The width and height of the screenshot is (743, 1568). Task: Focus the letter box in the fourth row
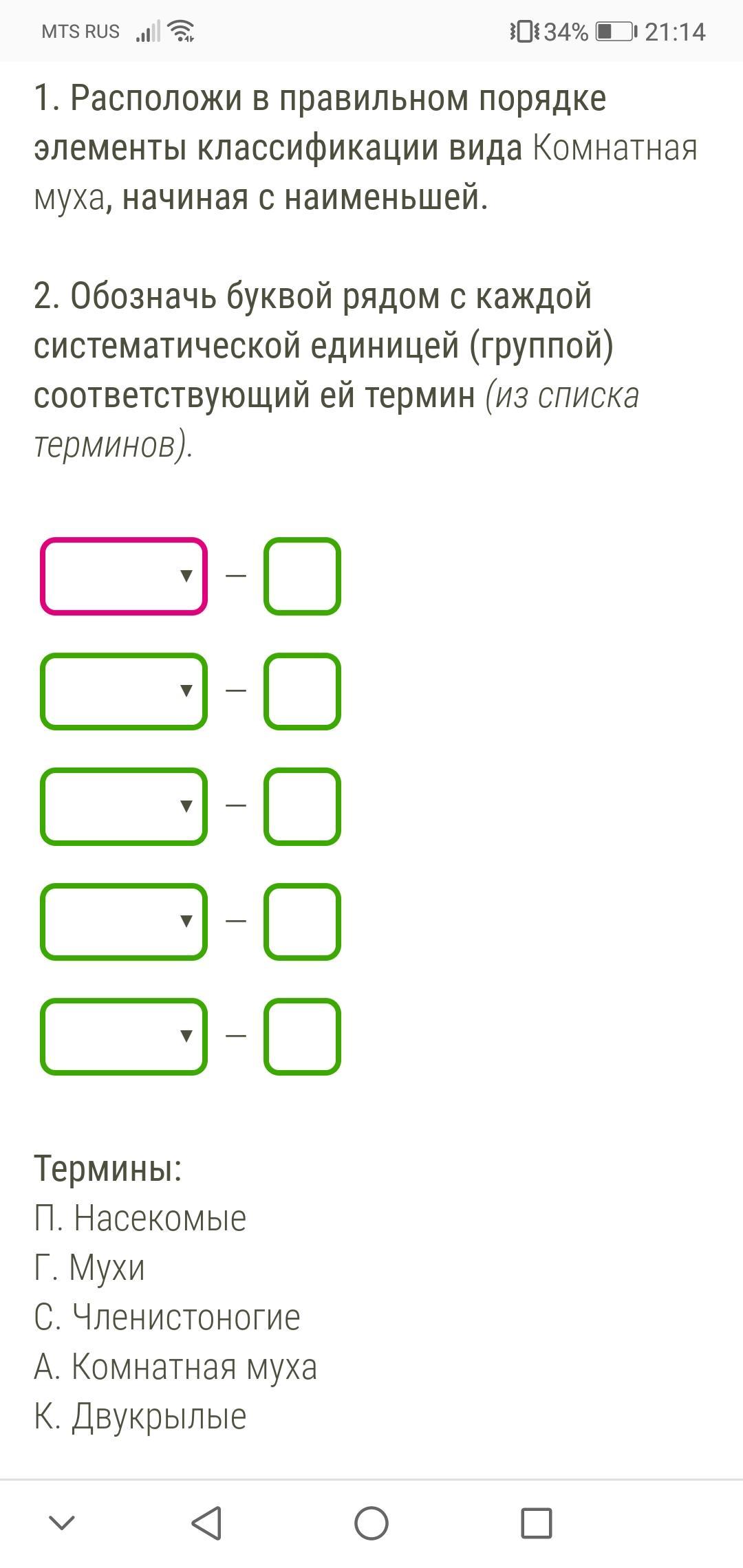(302, 922)
